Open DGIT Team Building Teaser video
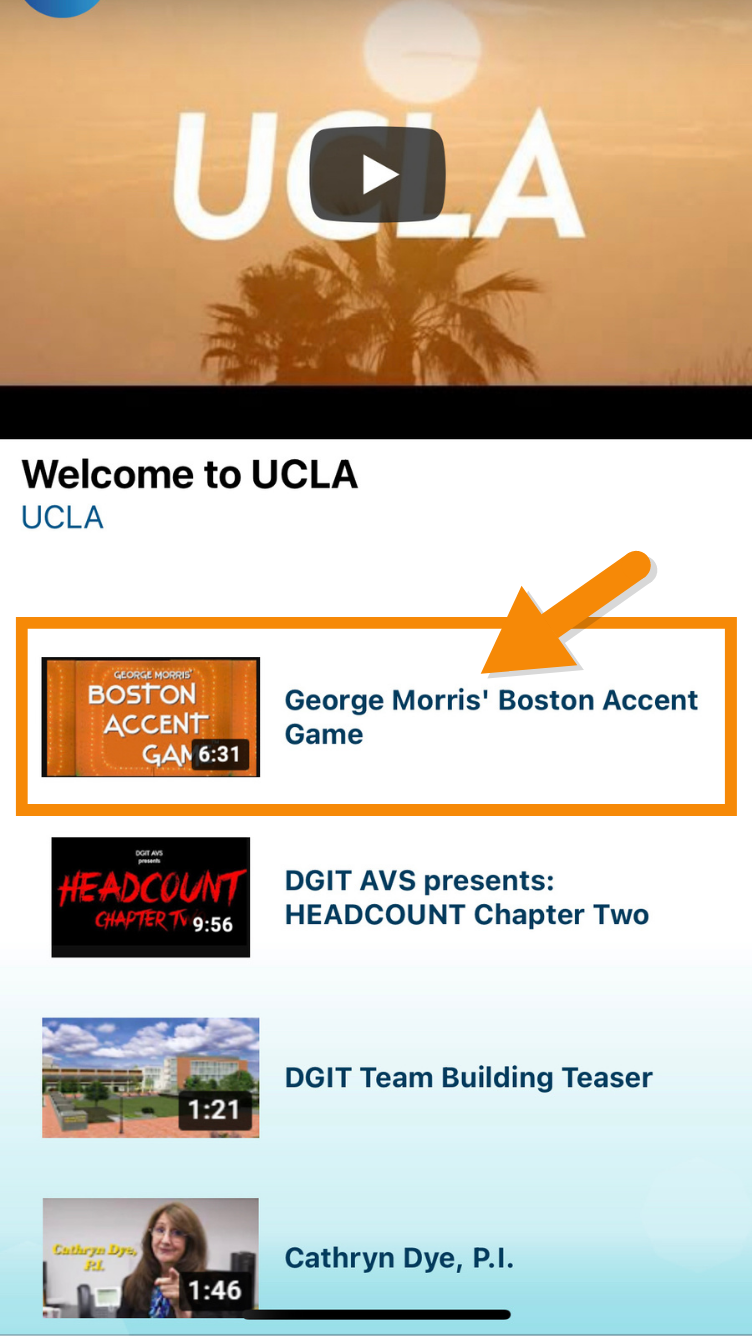The image size is (752, 1336). coord(468,1077)
